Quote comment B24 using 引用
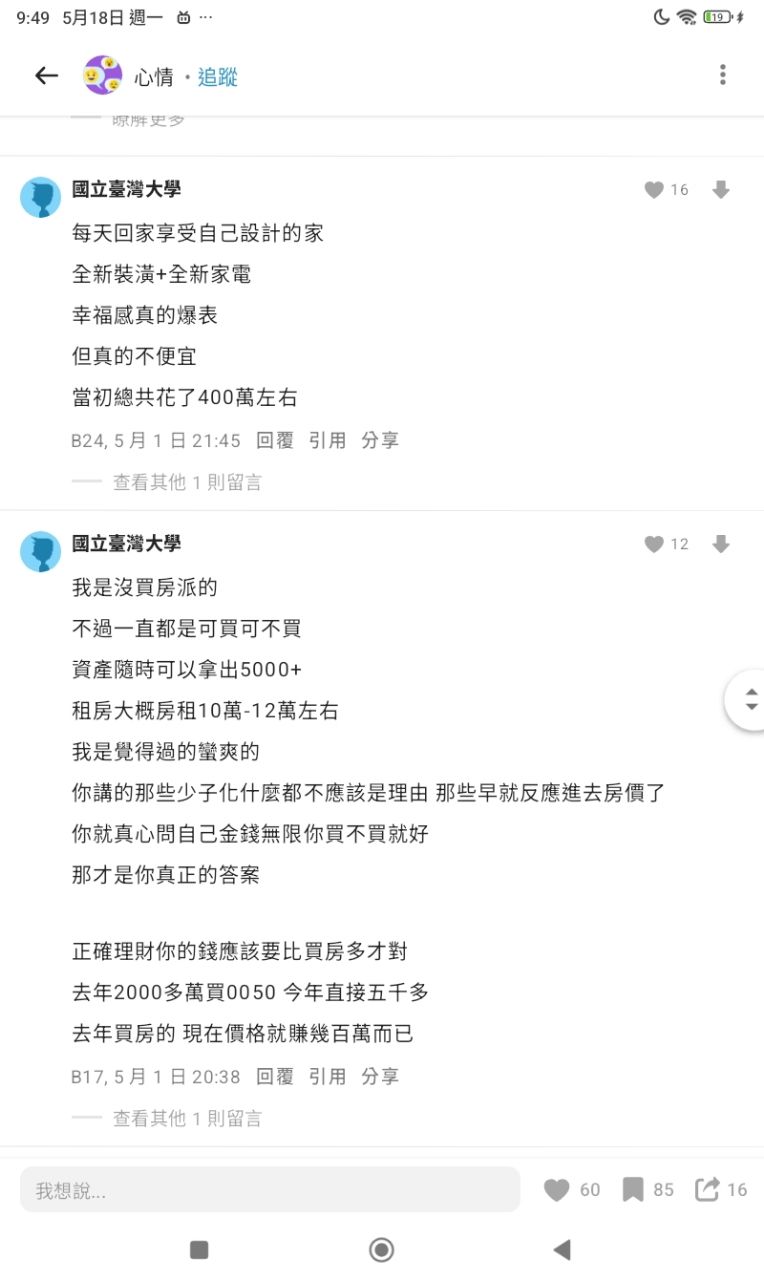 (327, 440)
